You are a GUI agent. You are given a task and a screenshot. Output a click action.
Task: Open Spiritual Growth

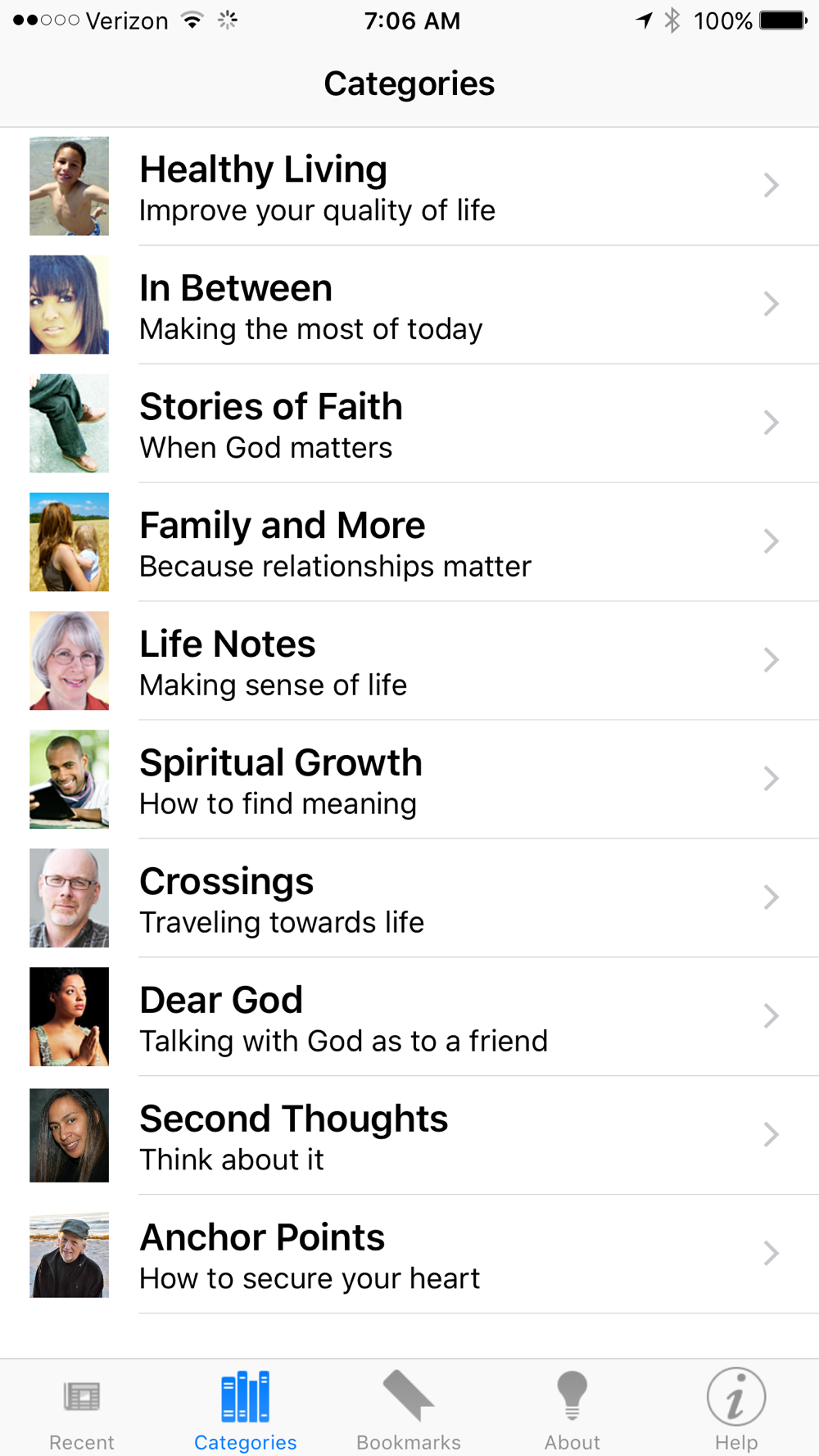(409, 780)
